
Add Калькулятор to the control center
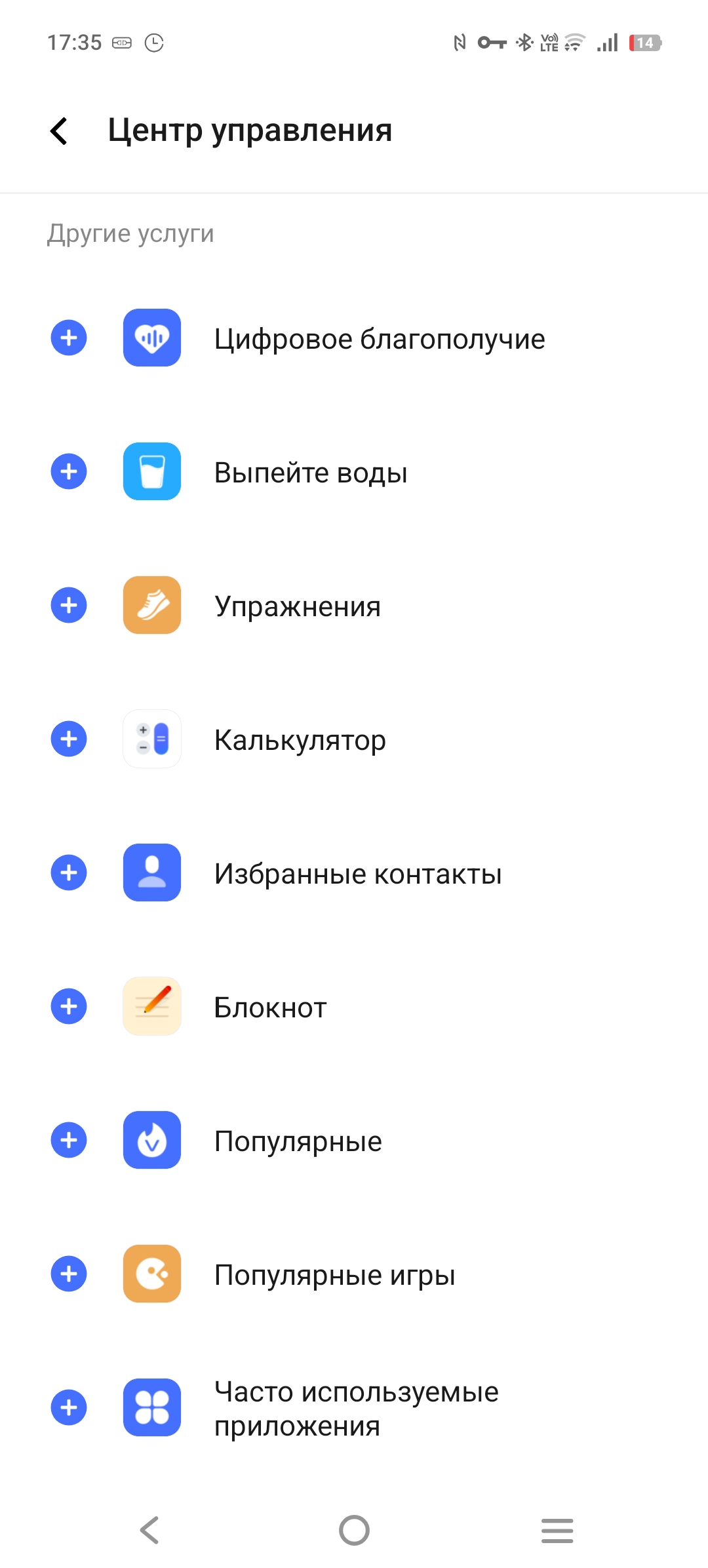(x=69, y=739)
